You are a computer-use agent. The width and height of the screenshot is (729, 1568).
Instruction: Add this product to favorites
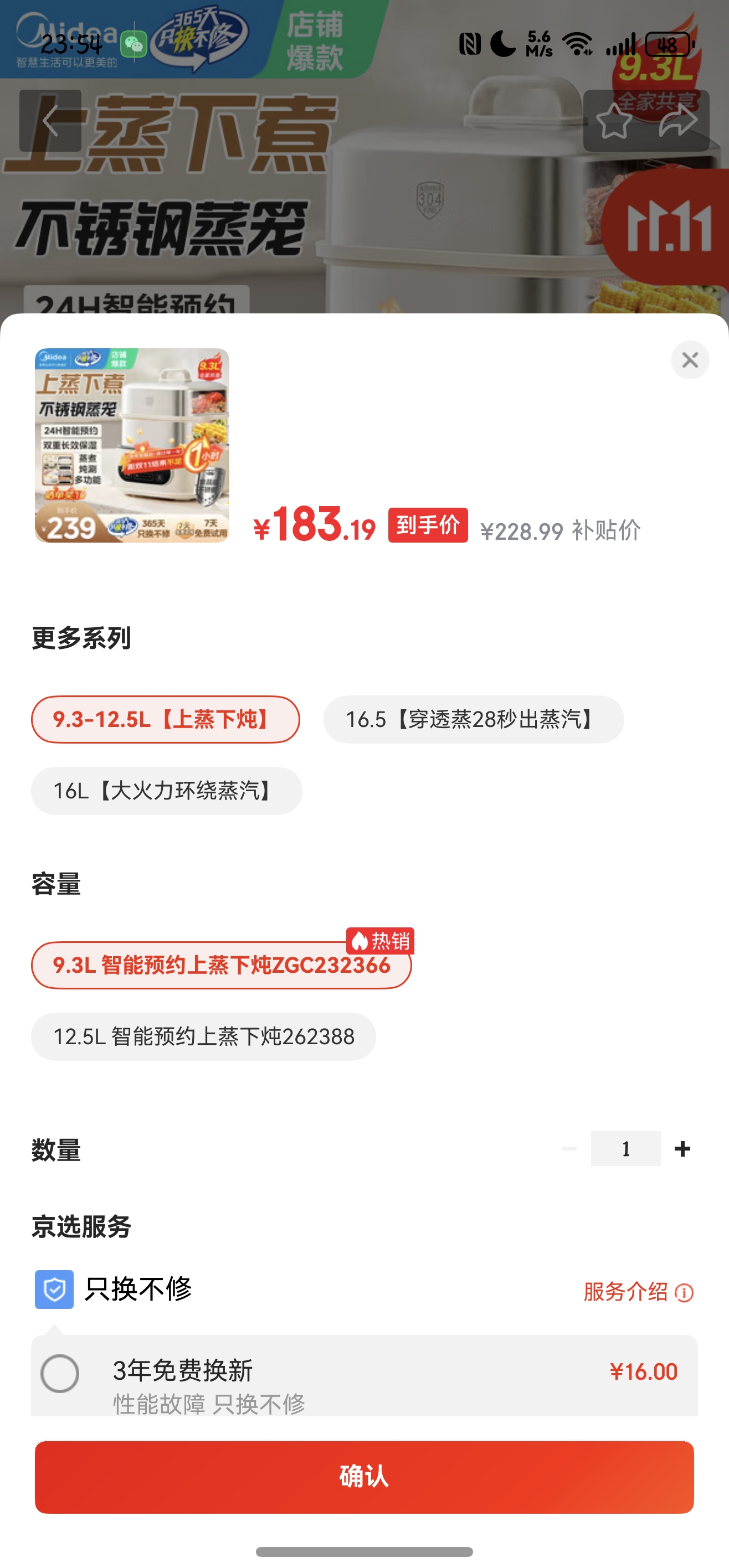[613, 121]
